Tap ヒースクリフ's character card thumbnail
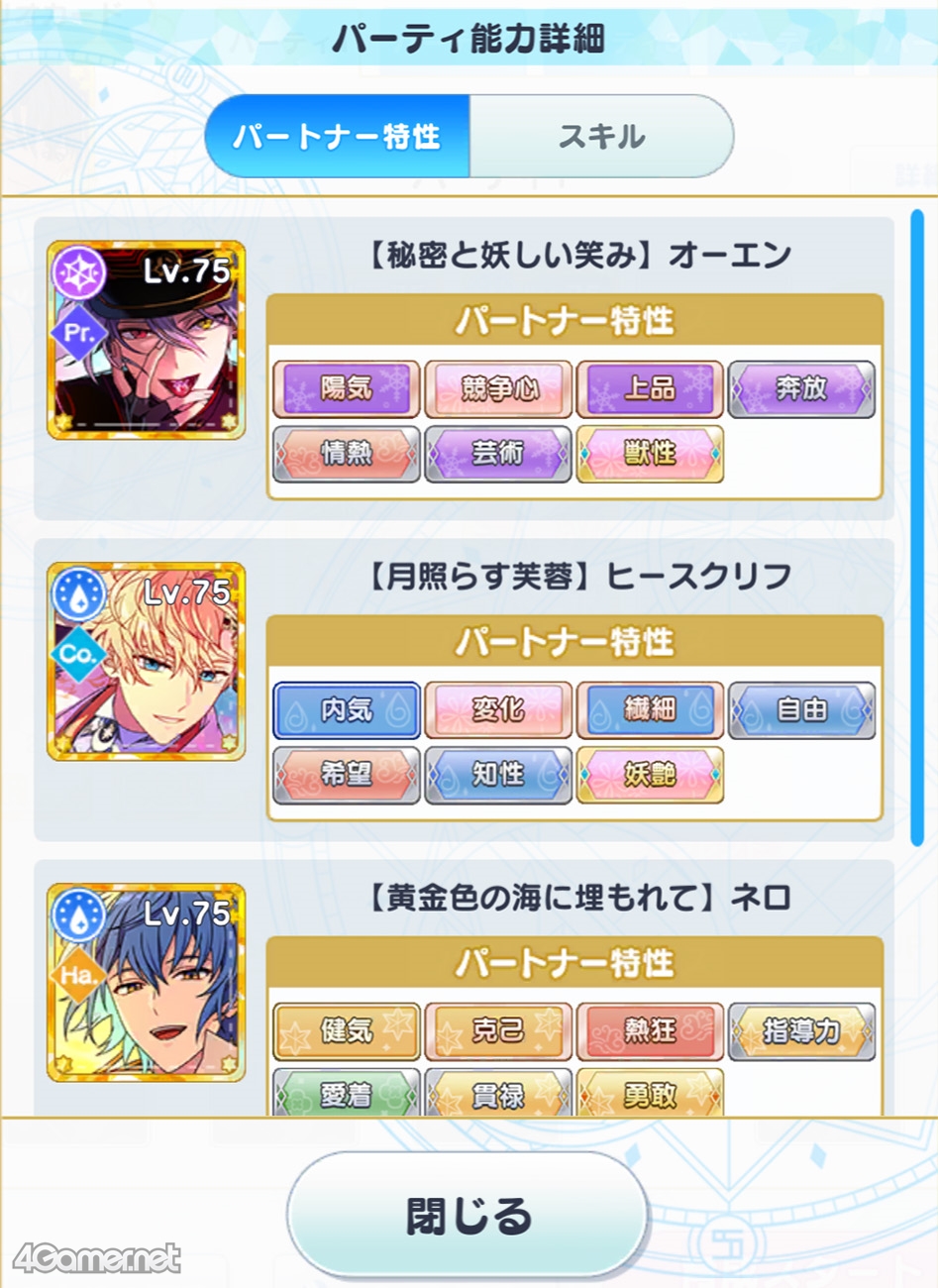The image size is (938, 1288). (146, 661)
